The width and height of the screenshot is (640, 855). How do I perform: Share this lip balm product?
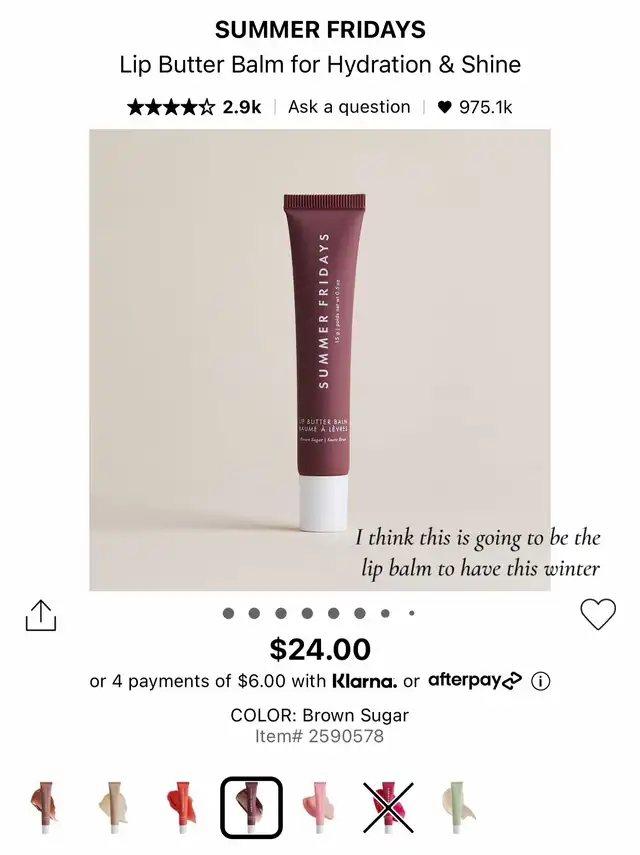click(x=41, y=615)
